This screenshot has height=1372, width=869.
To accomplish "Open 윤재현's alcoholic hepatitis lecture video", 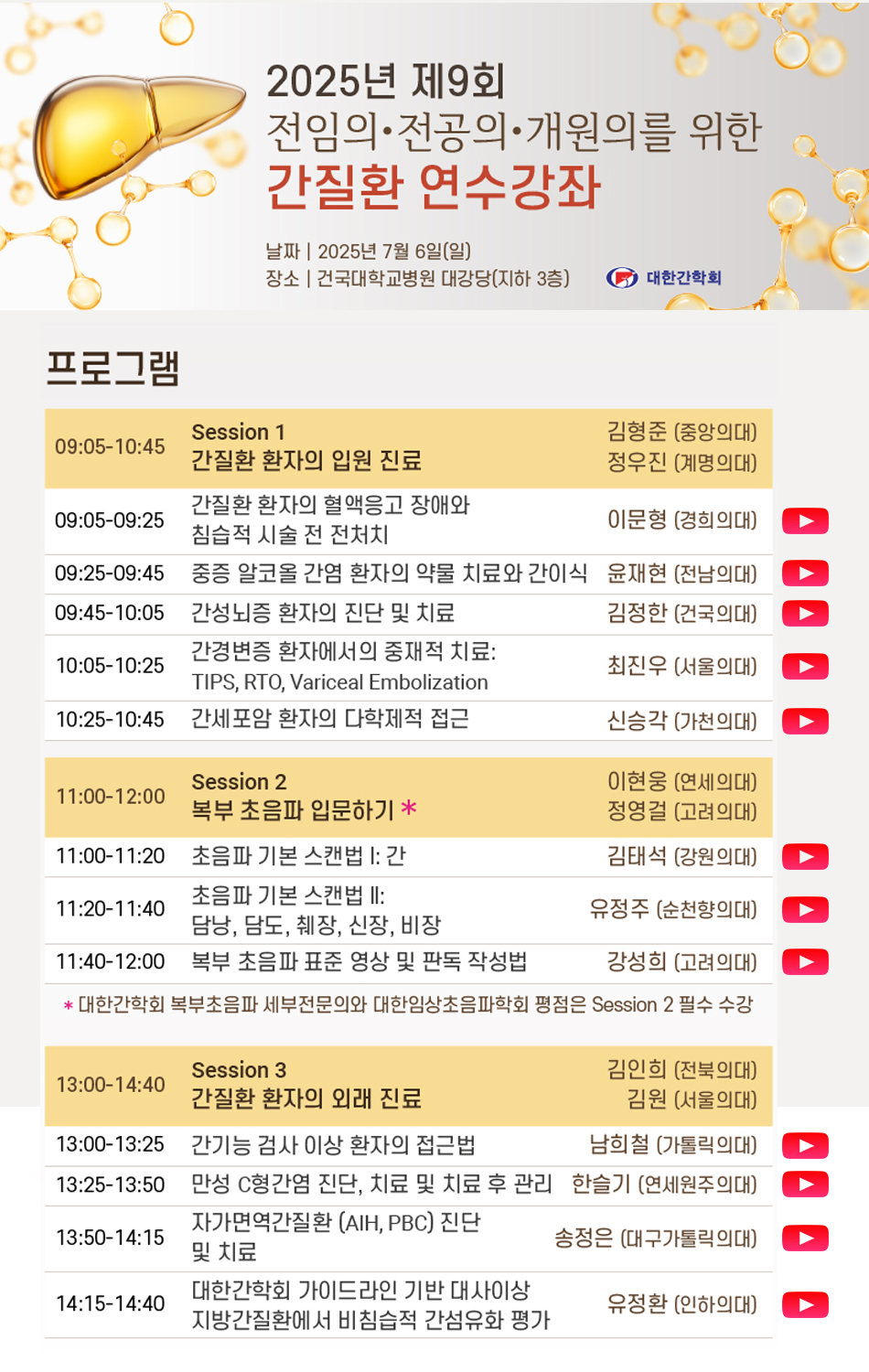I will coord(805,573).
